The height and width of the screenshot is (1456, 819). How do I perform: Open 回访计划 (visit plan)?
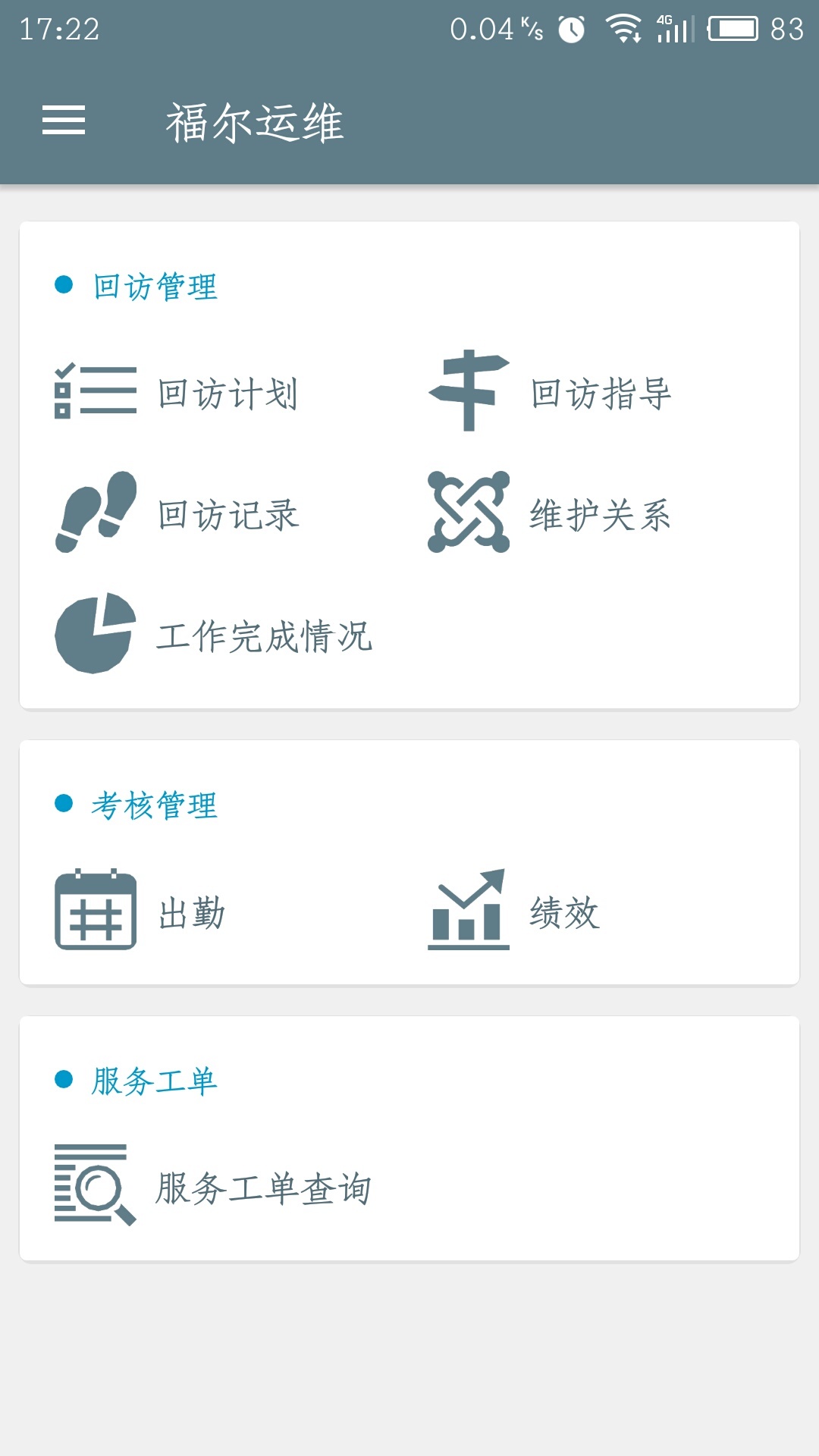[x=176, y=392]
